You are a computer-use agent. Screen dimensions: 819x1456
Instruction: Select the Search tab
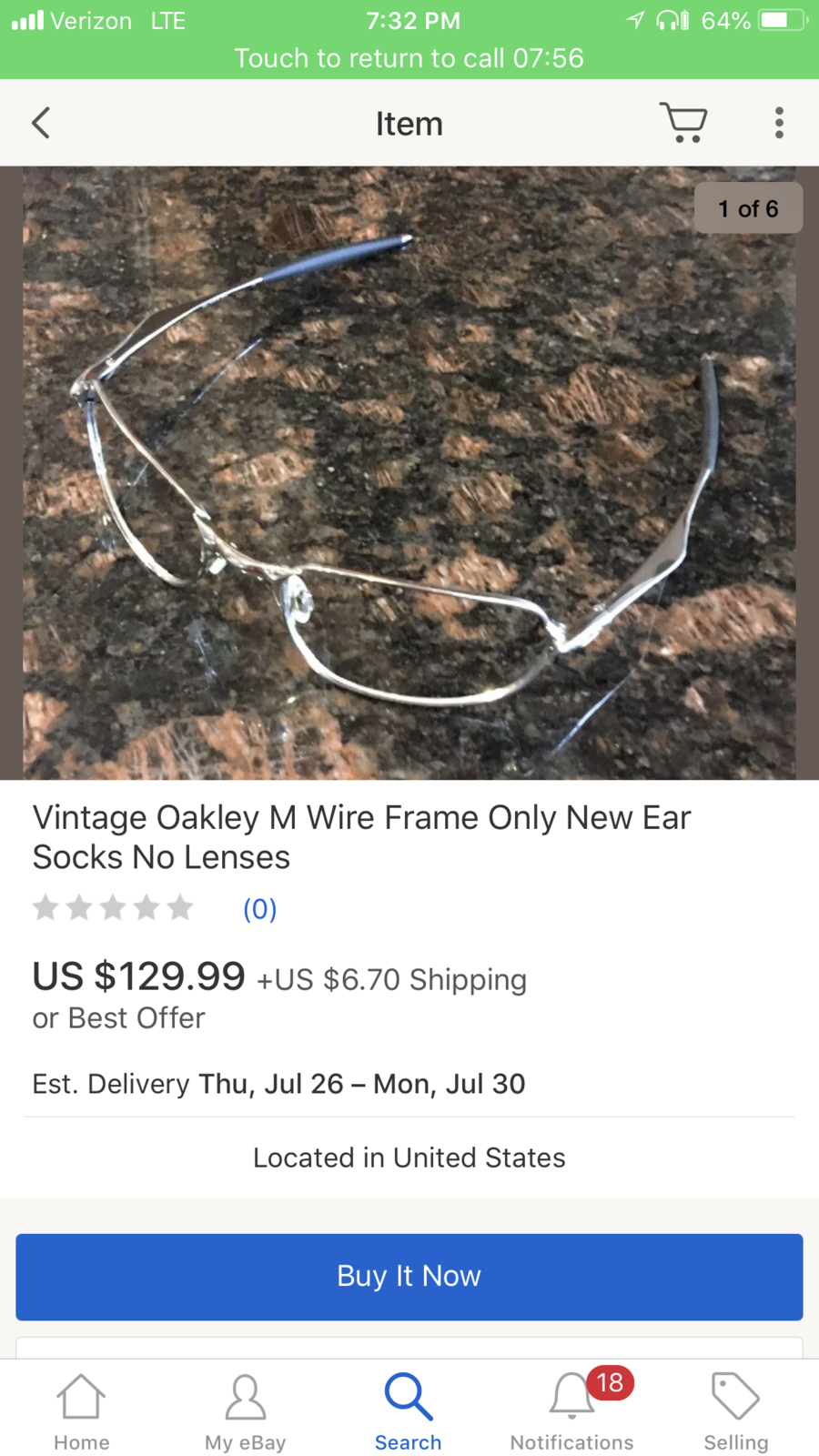[x=409, y=1411]
